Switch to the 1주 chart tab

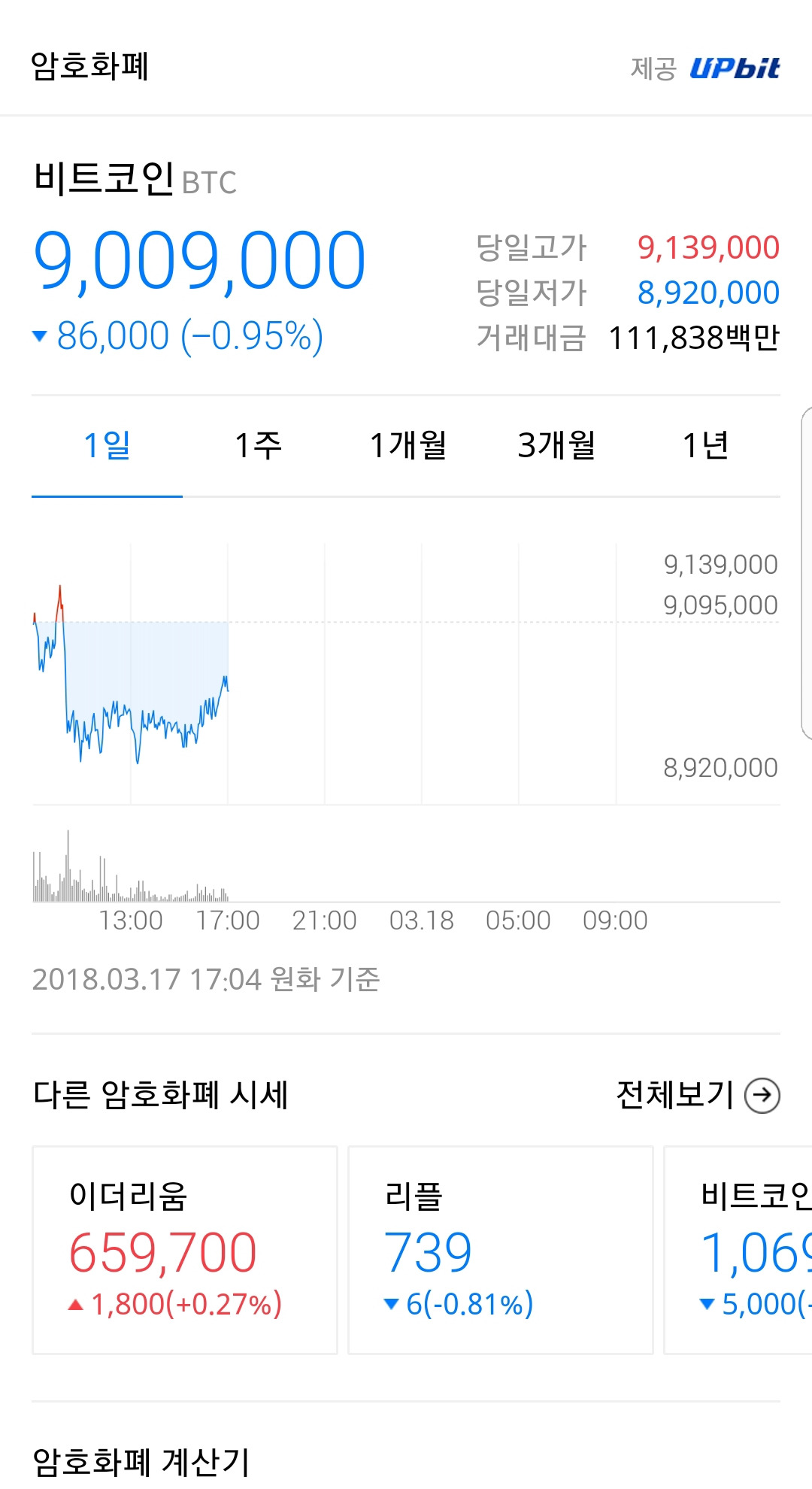coord(257,445)
